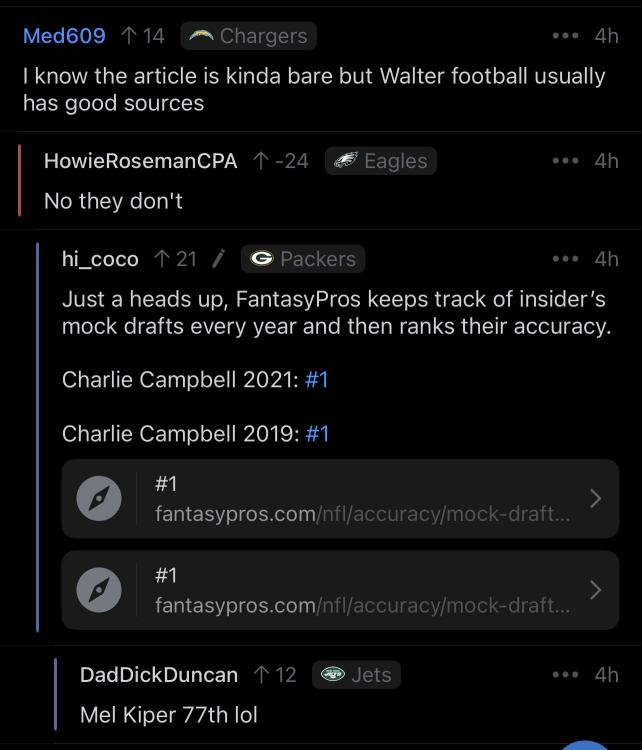
Task: Open HowieRosemanCPA's user profile
Action: (140, 161)
